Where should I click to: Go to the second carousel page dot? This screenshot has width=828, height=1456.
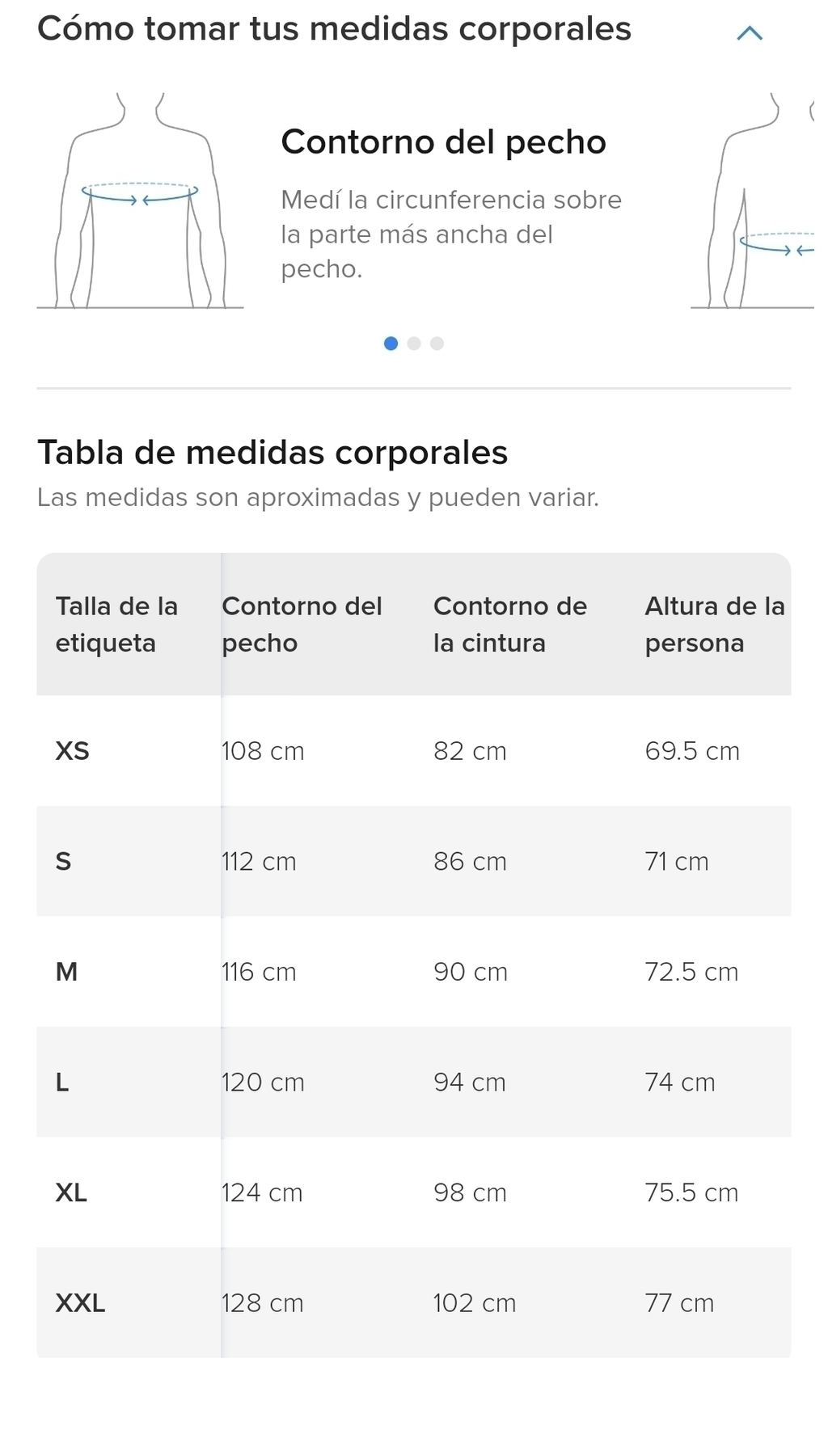414,344
